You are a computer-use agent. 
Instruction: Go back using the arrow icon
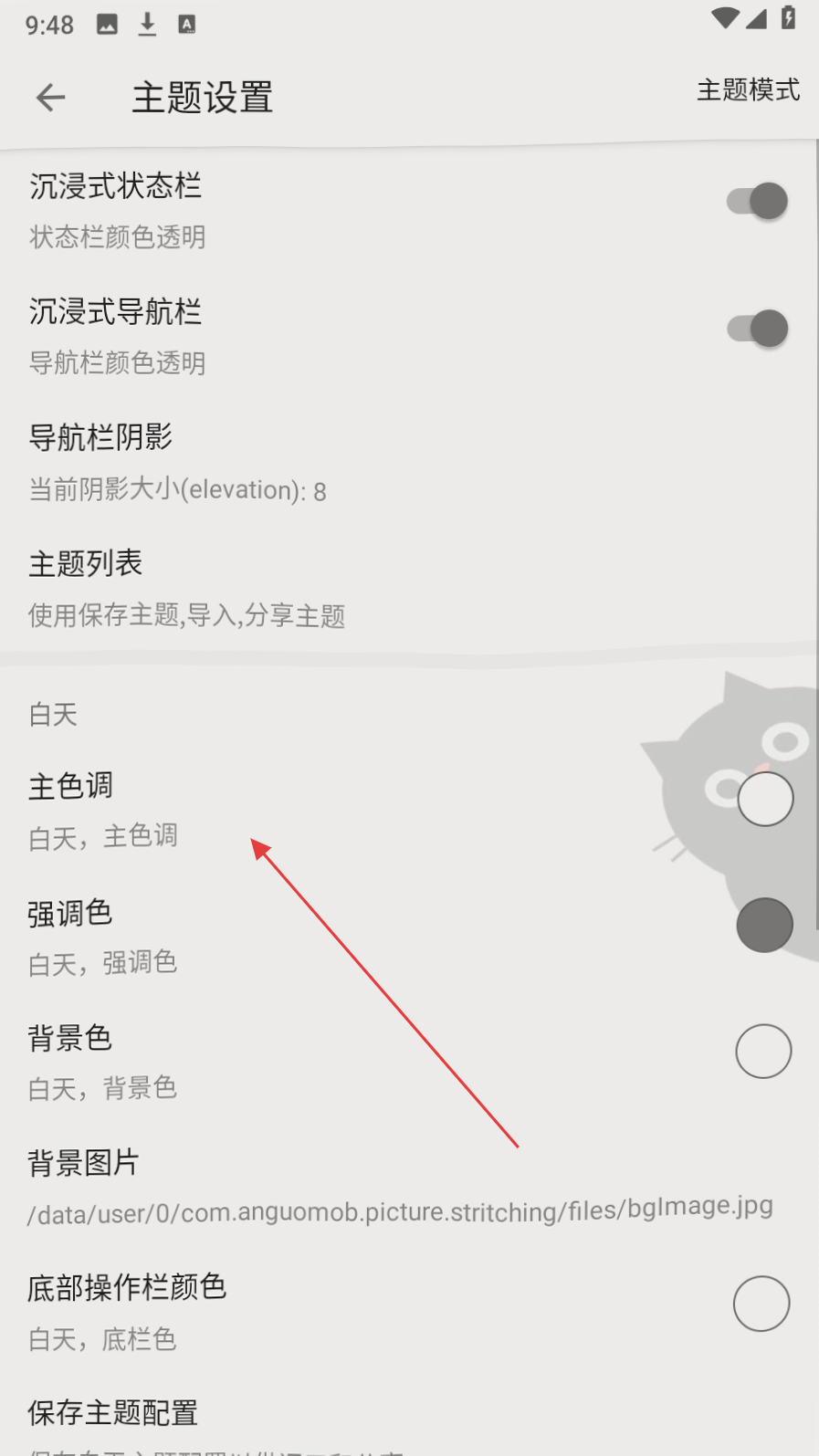(x=50, y=97)
